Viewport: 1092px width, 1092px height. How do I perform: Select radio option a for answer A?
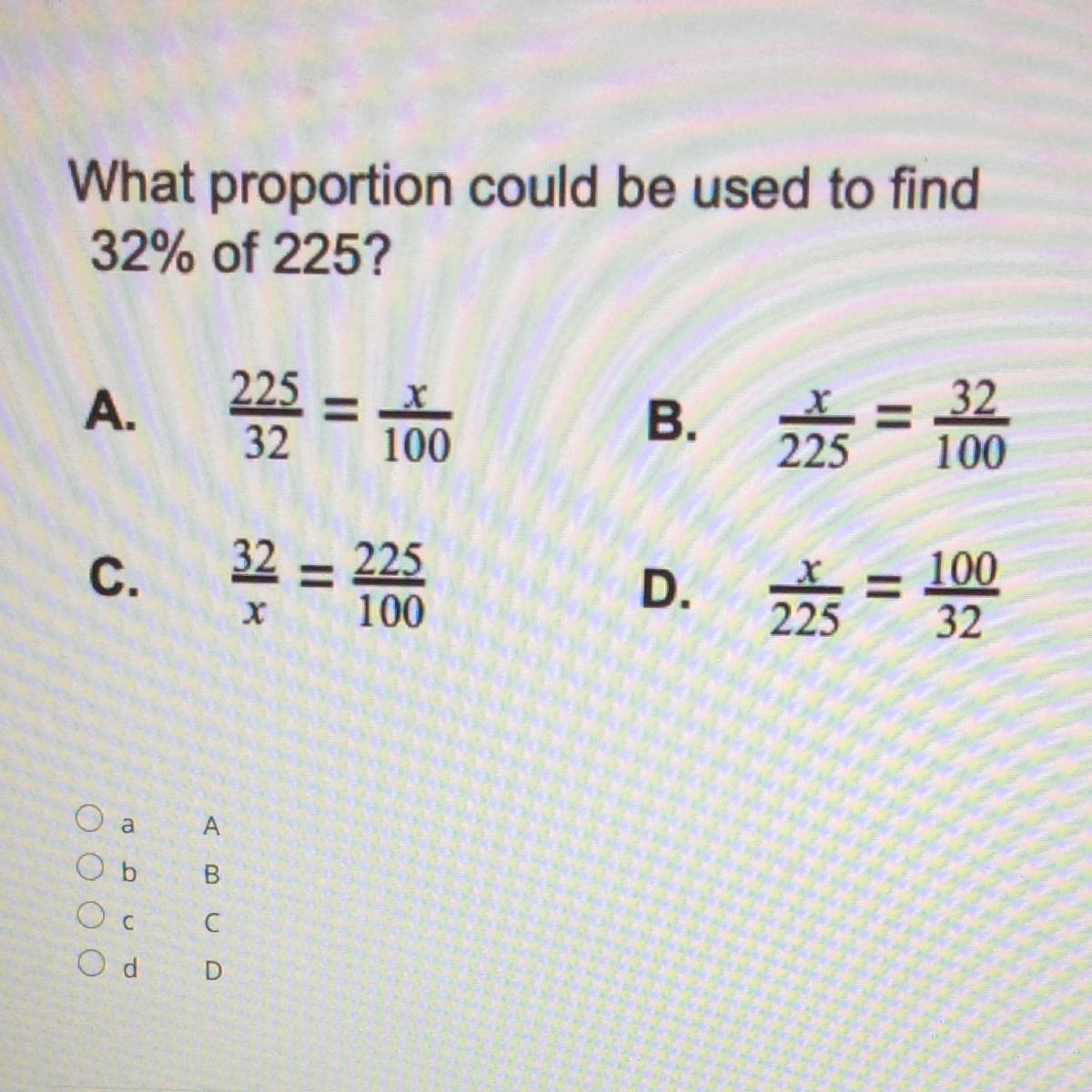(89, 822)
